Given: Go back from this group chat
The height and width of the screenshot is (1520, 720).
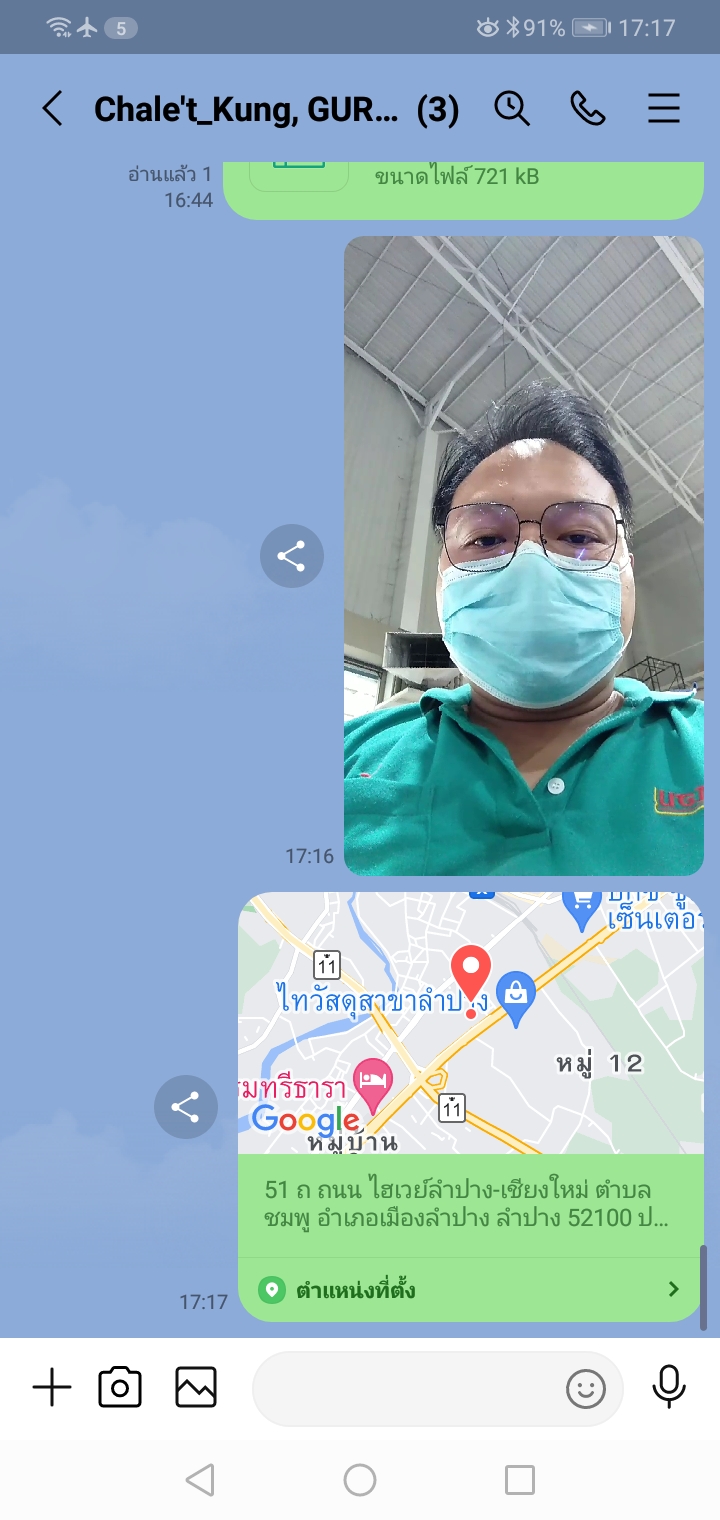Looking at the screenshot, I should [x=52, y=108].
